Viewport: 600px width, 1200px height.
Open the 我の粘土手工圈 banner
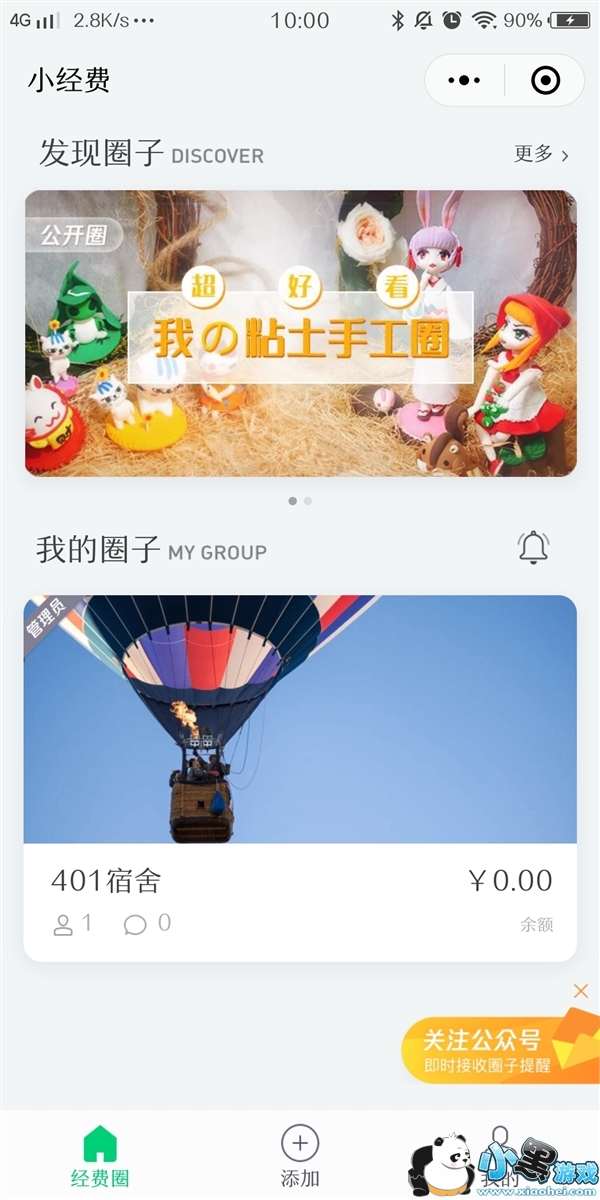click(300, 333)
